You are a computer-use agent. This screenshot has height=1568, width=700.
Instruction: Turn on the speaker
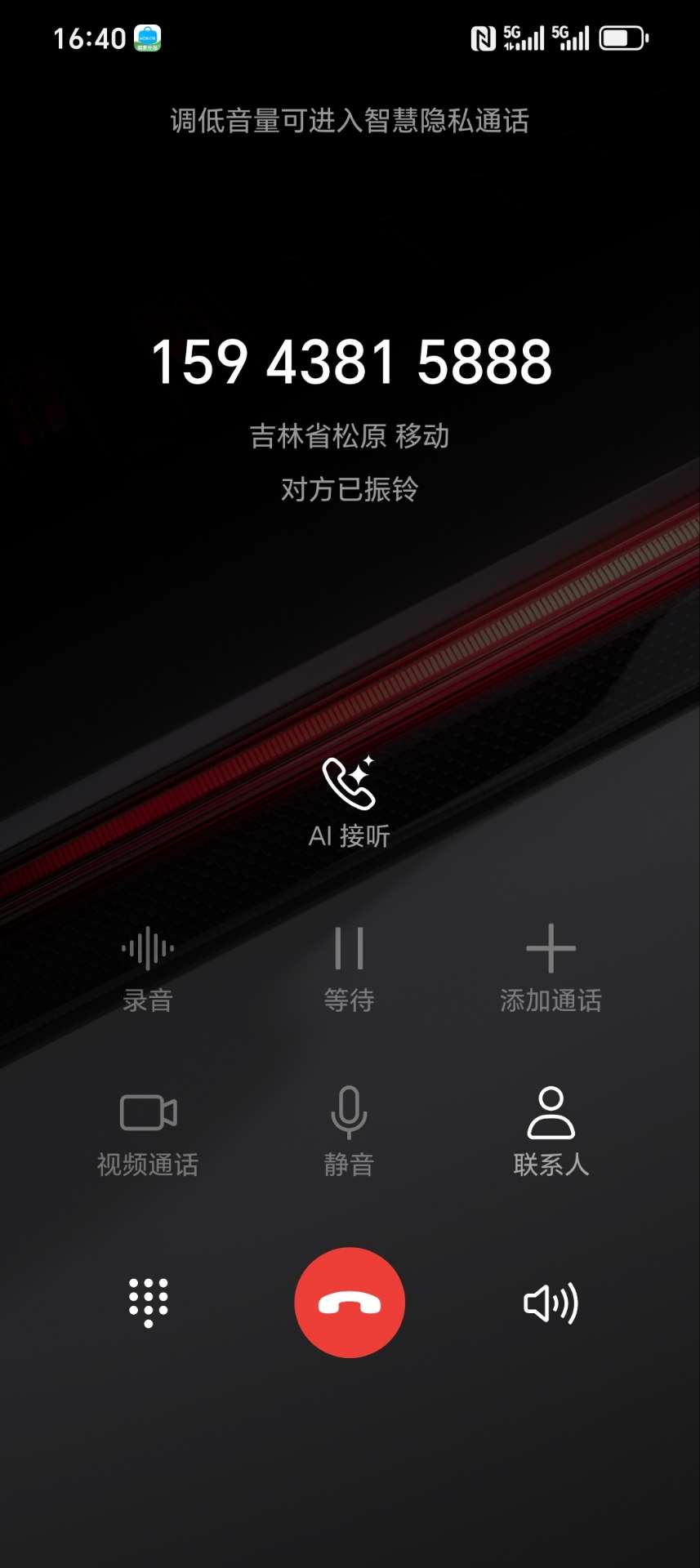click(551, 1303)
